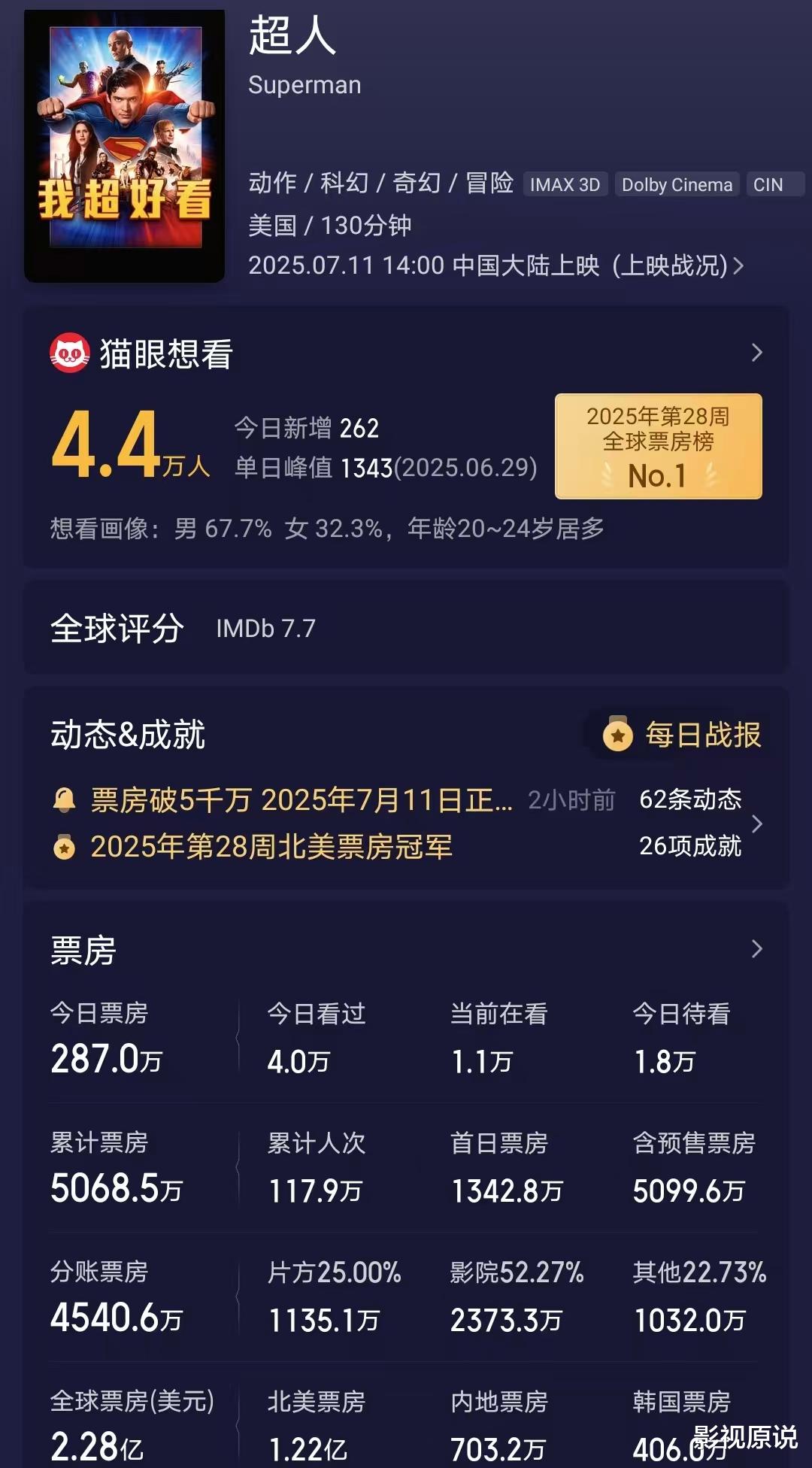Open the 2025年第28周北美票房冠军 achievement
The width and height of the screenshot is (812, 1468).
click(253, 847)
